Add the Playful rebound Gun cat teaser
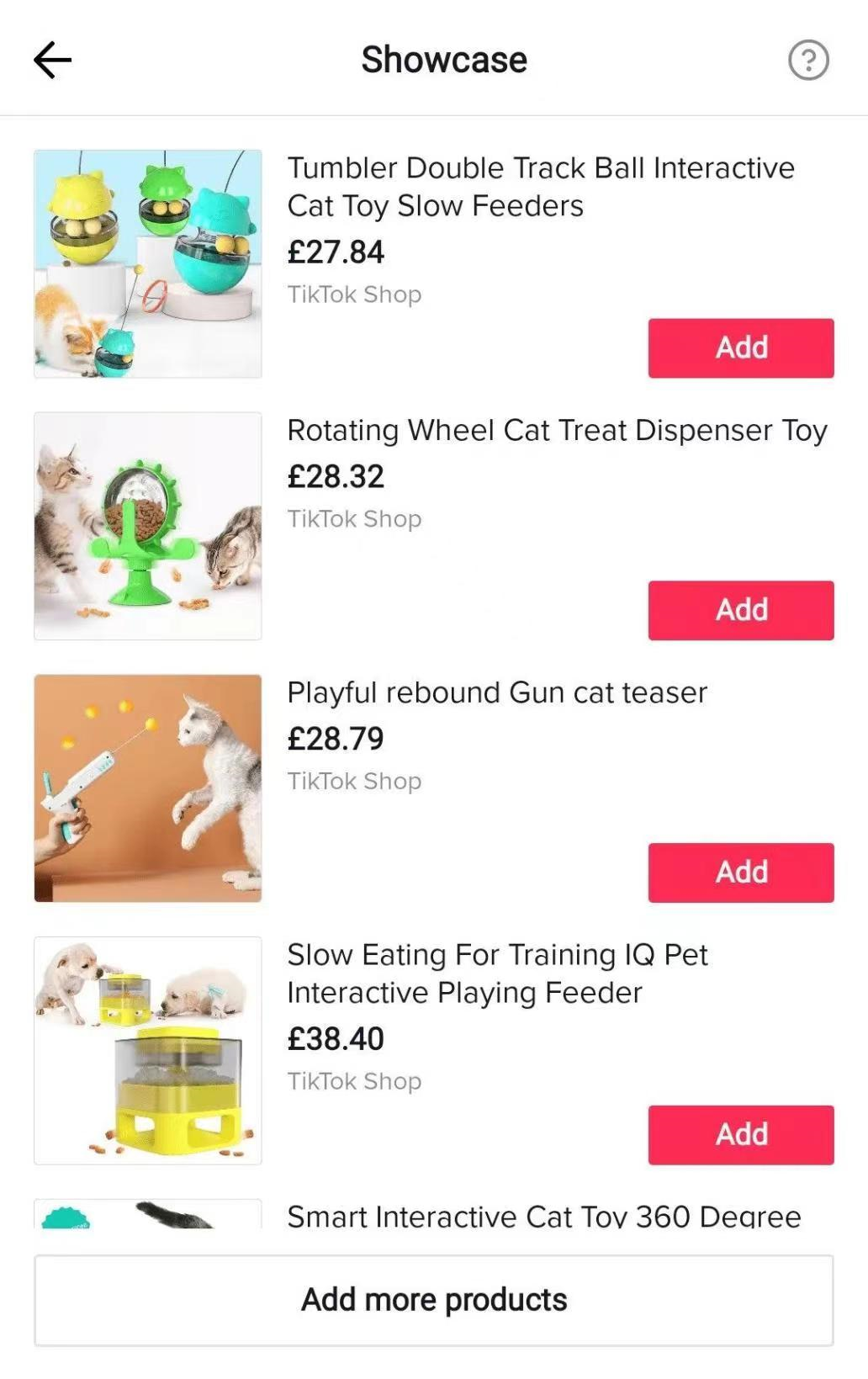 (740, 872)
